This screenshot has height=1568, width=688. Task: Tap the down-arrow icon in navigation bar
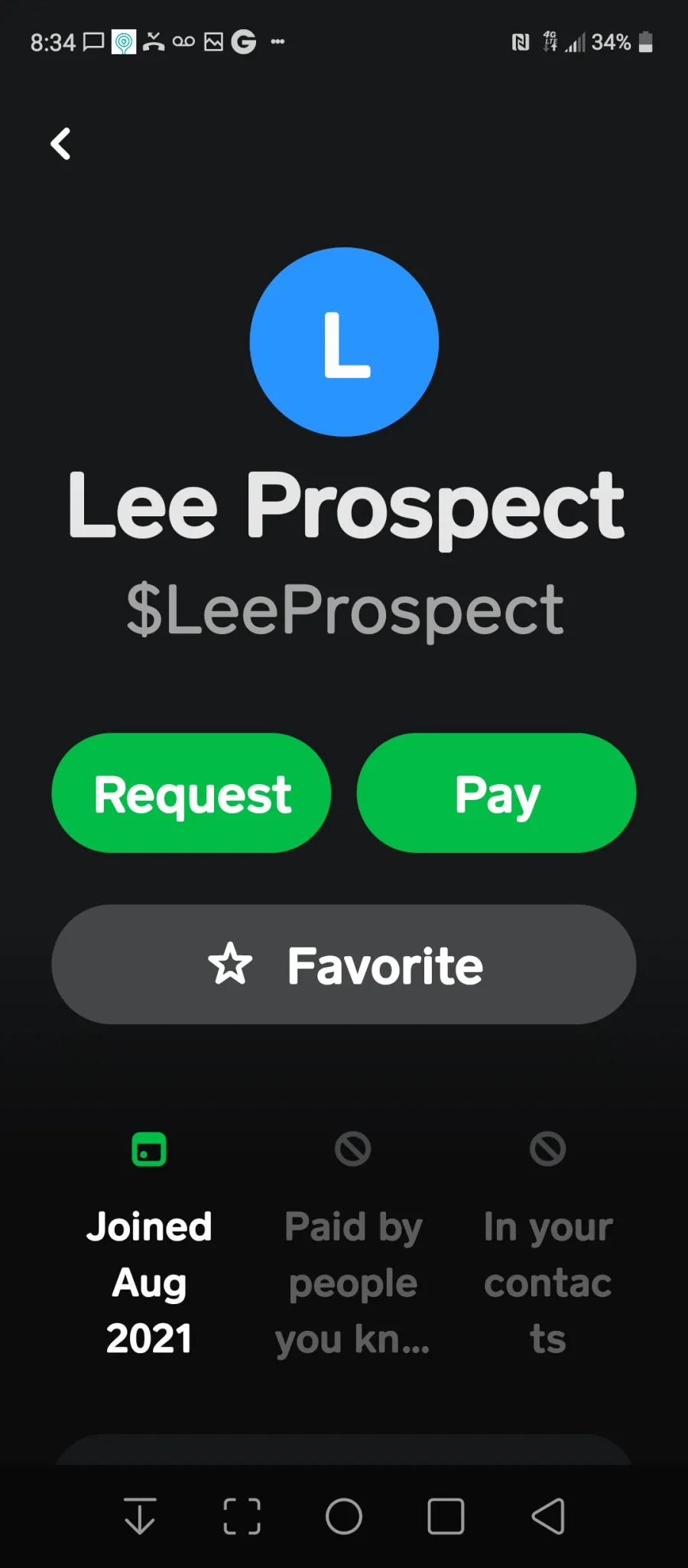coord(140,1516)
